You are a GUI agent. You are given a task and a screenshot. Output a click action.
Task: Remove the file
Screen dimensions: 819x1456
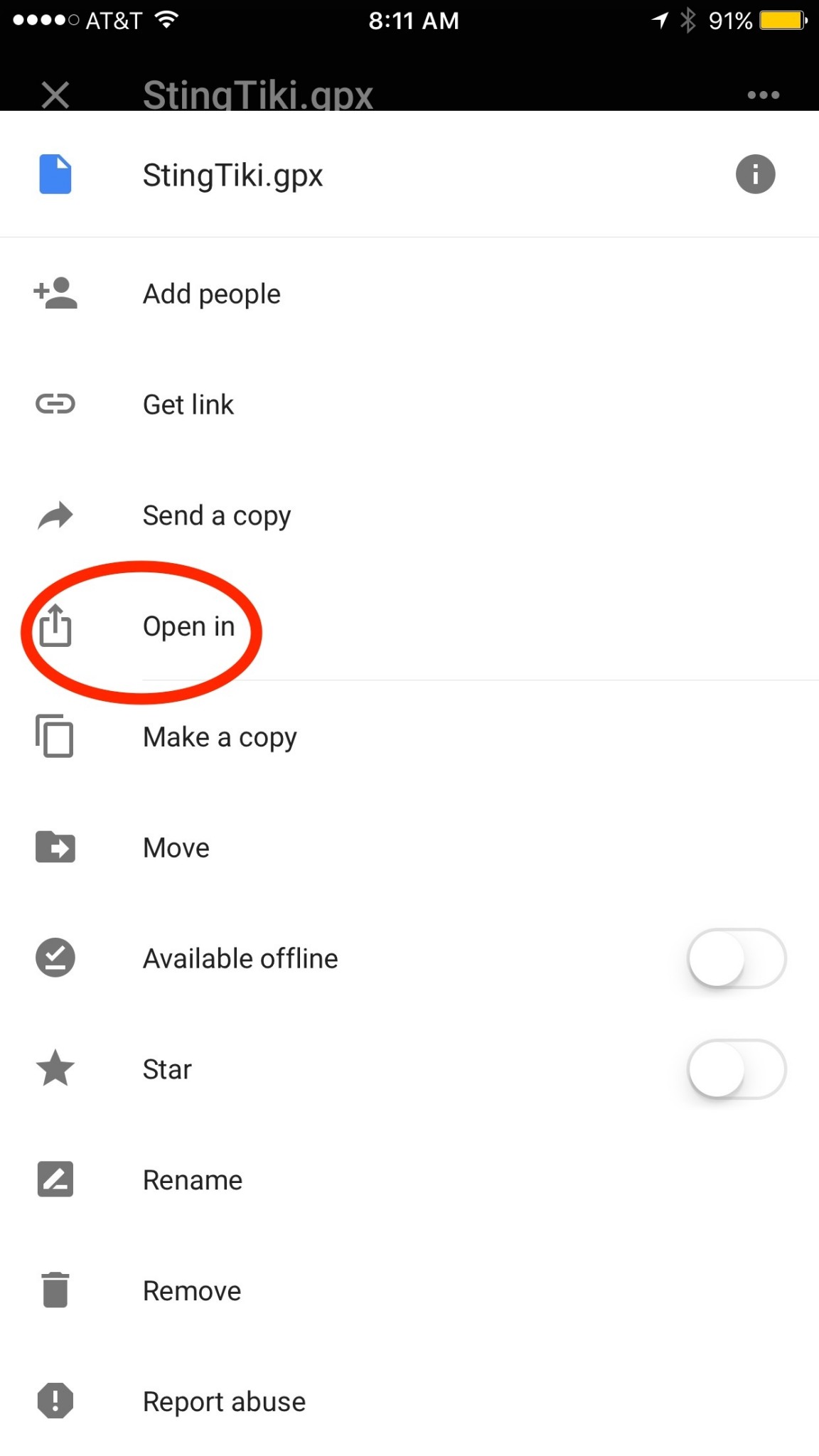click(191, 1290)
